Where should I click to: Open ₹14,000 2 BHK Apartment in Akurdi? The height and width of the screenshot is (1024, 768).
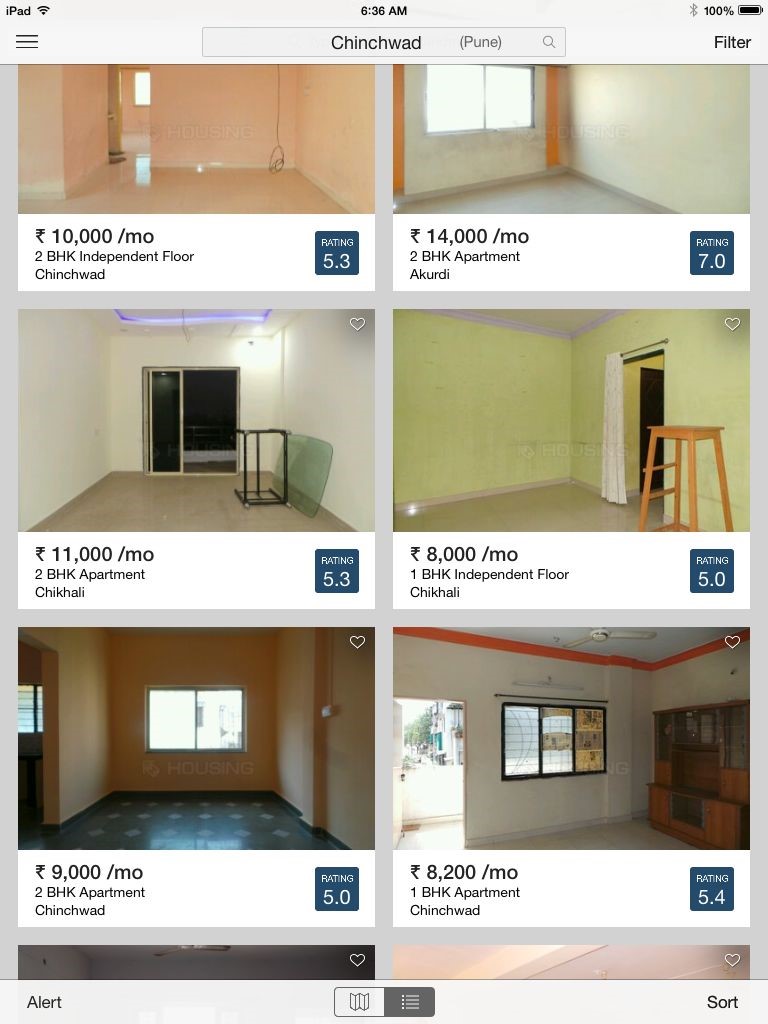571,254
